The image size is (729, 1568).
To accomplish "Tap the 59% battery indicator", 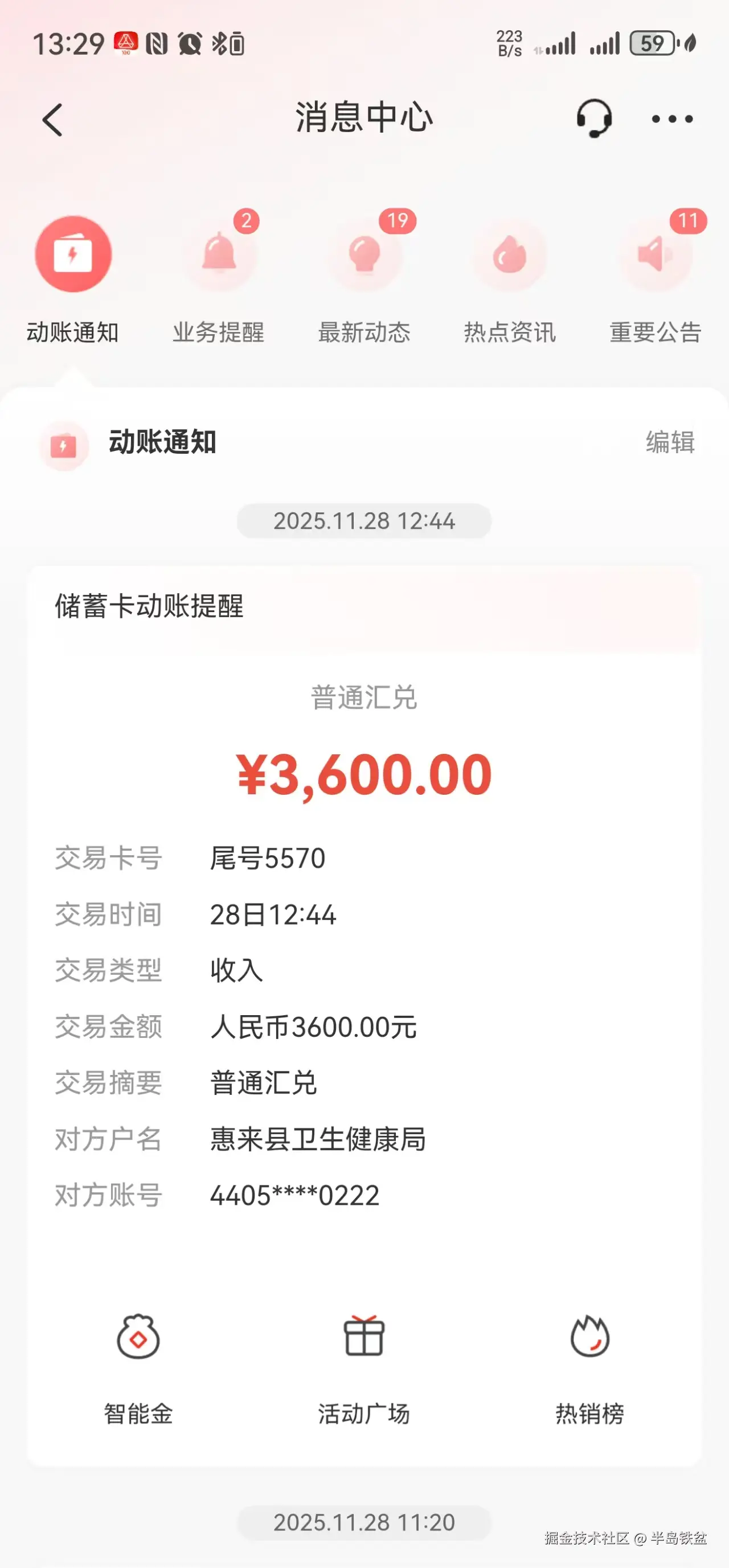I will pos(654,42).
